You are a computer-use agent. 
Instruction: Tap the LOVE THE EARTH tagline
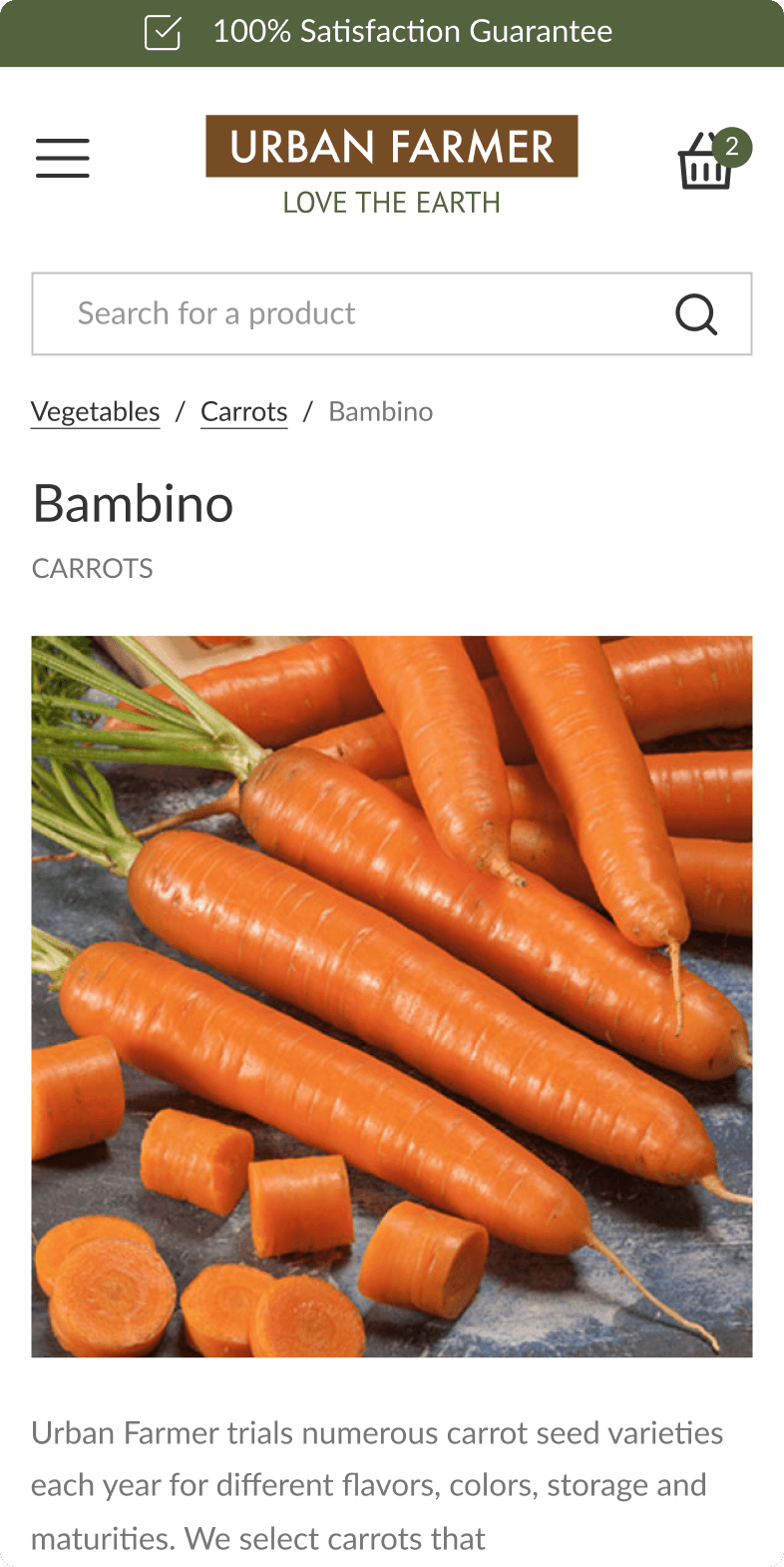(x=391, y=202)
